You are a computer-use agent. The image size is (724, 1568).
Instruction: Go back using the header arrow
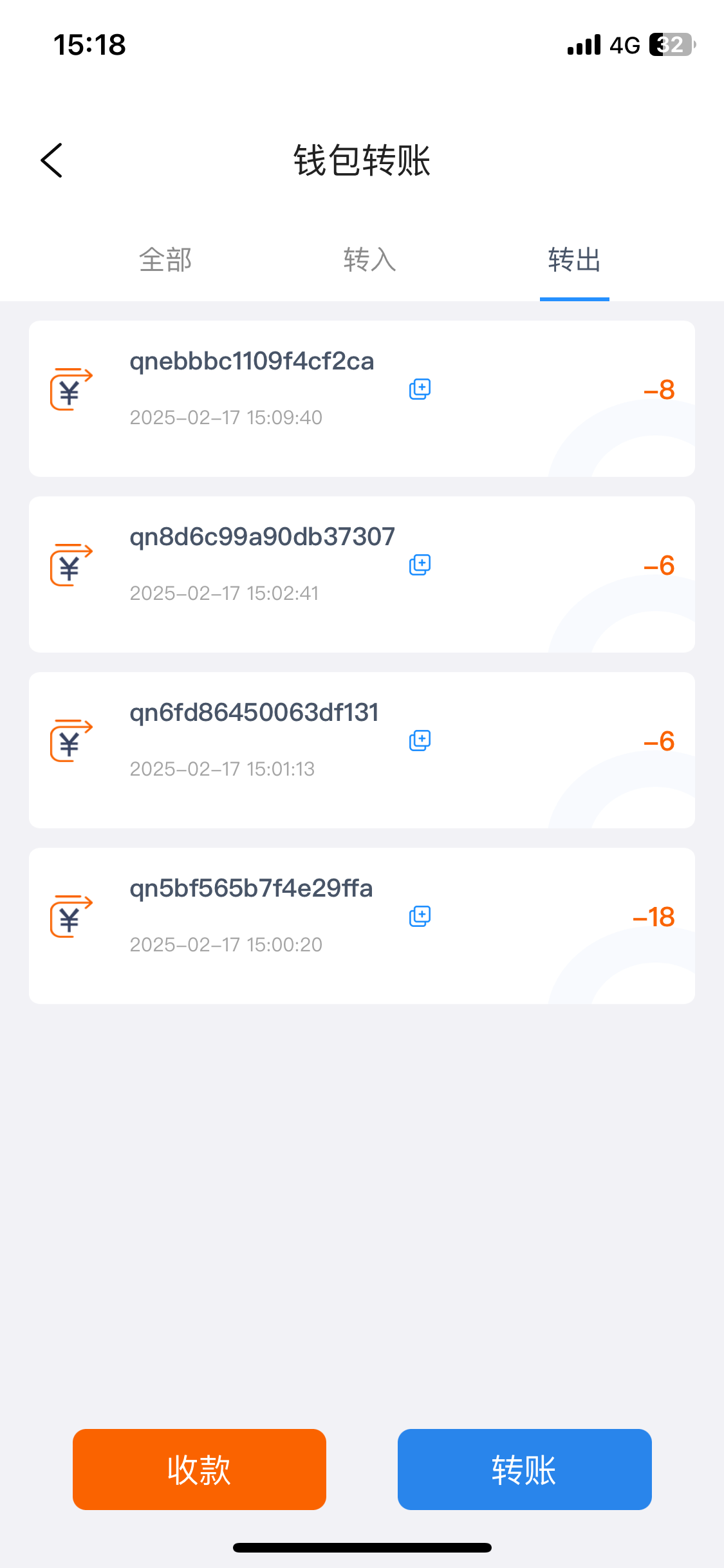pos(51,160)
